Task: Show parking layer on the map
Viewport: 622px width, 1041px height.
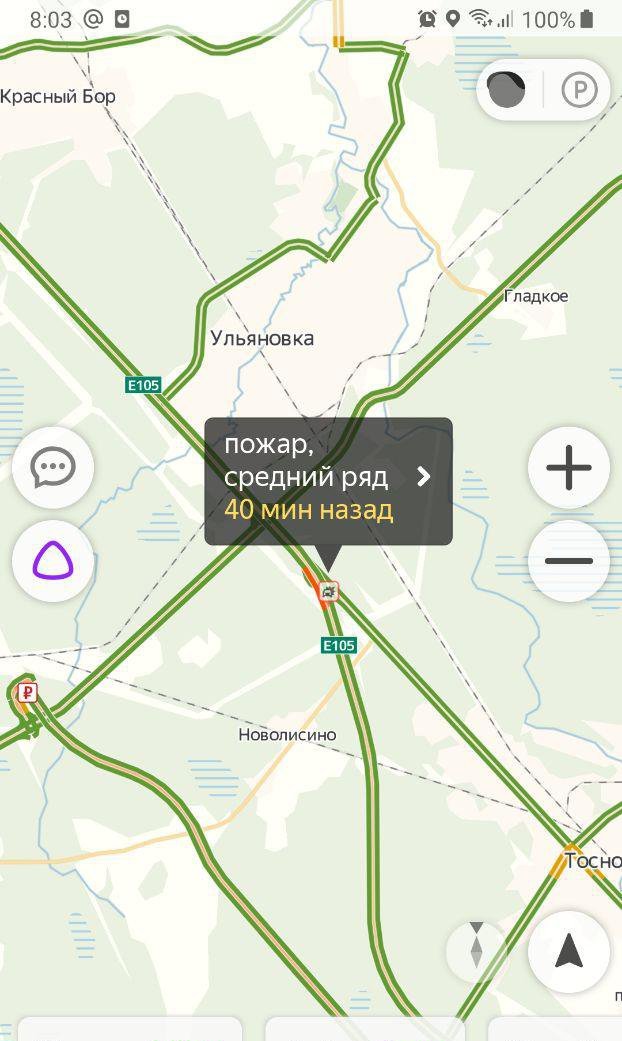Action: pos(579,91)
